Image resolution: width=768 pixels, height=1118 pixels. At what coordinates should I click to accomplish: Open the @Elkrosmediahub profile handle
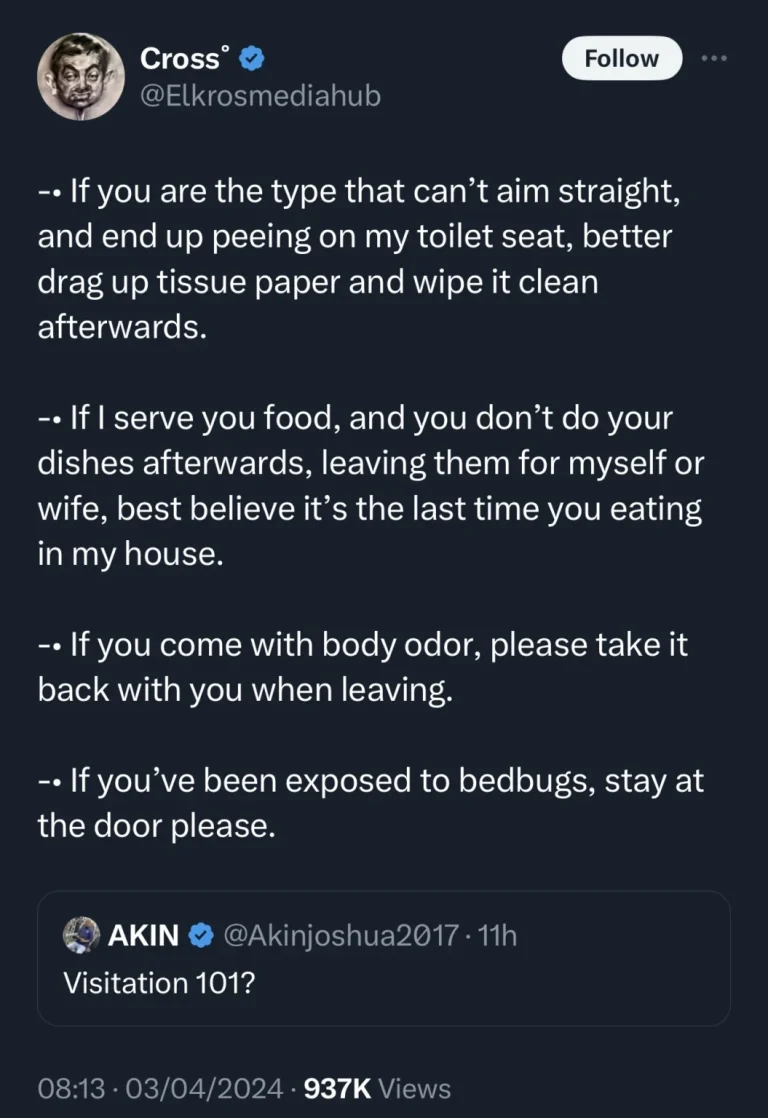260,97
